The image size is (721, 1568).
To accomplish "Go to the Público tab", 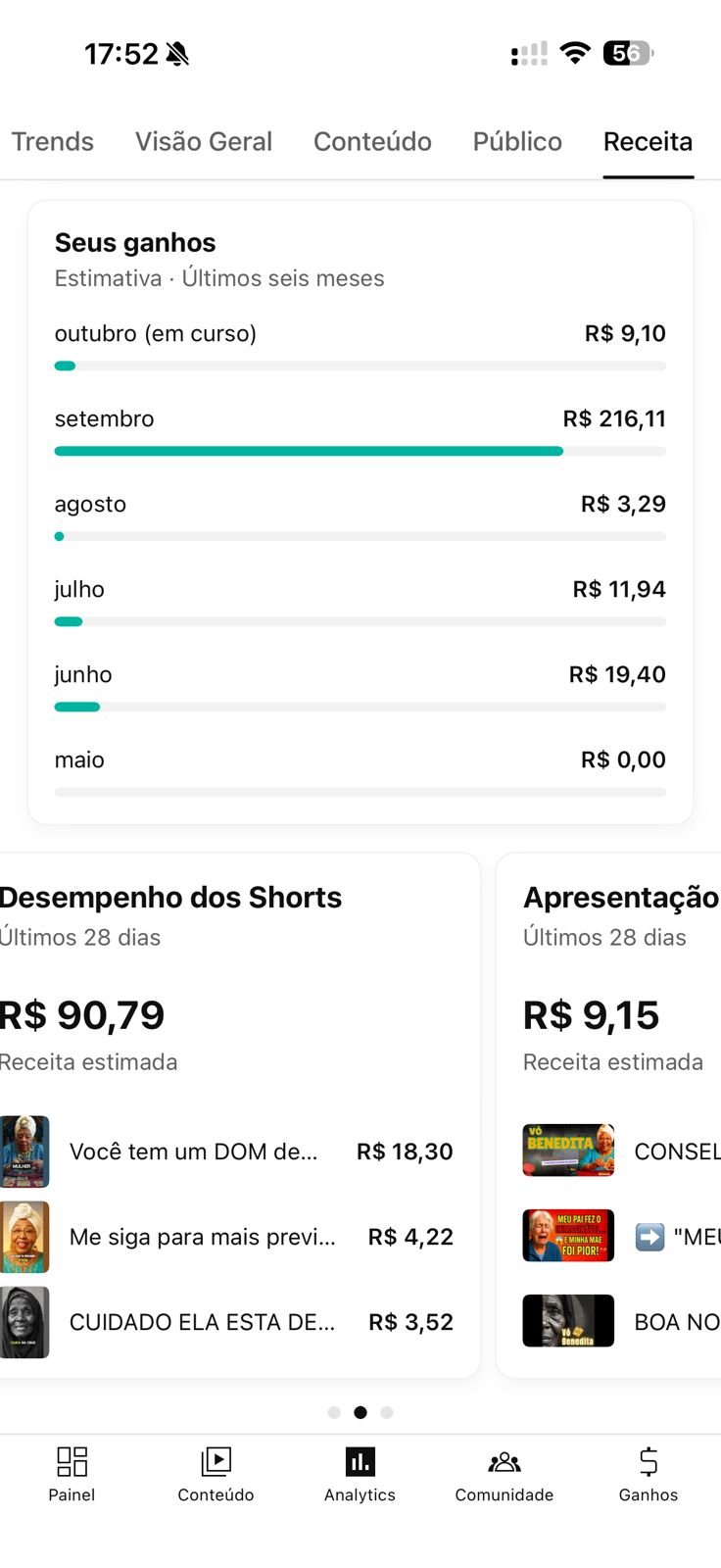I will coord(517,142).
